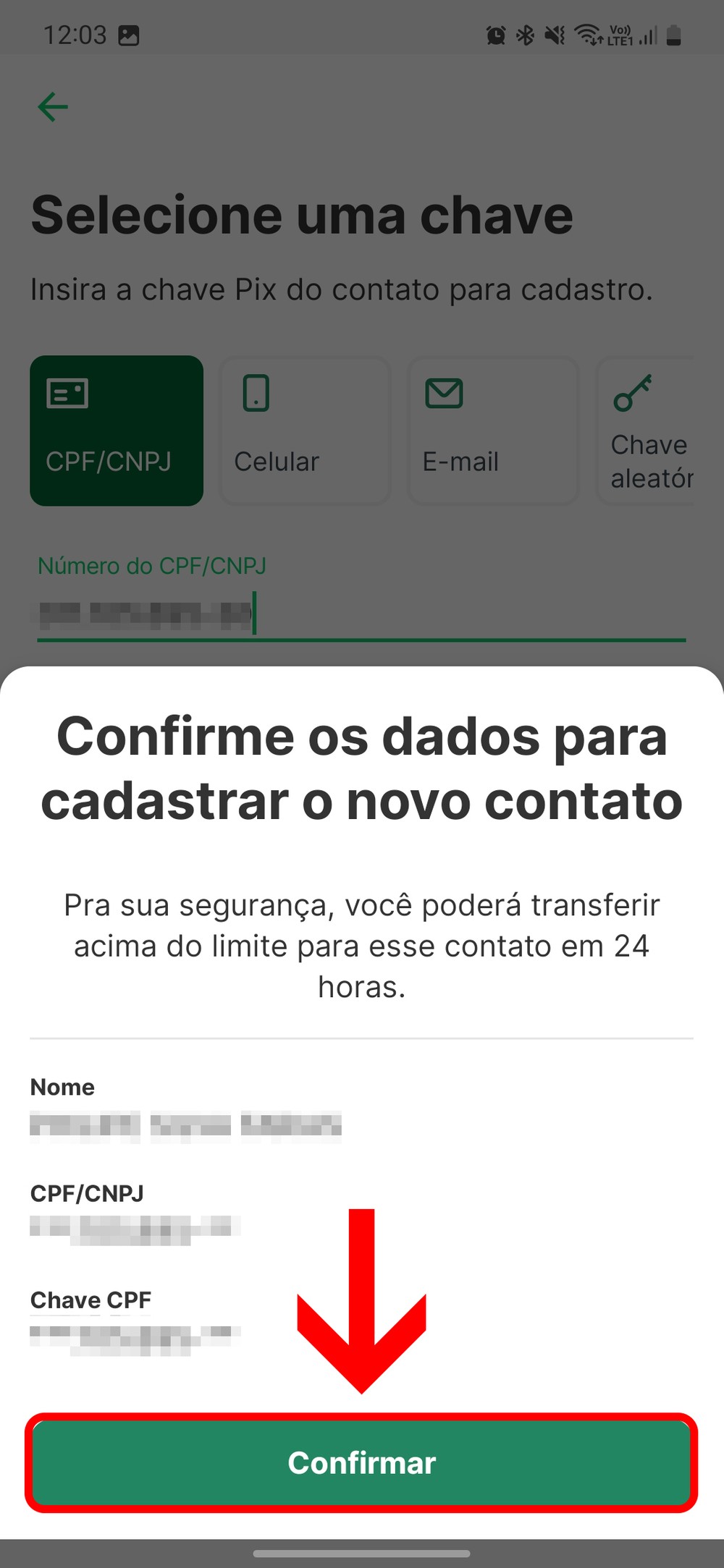Tap the green Confirmar button
724x1568 pixels.
coord(361,1462)
